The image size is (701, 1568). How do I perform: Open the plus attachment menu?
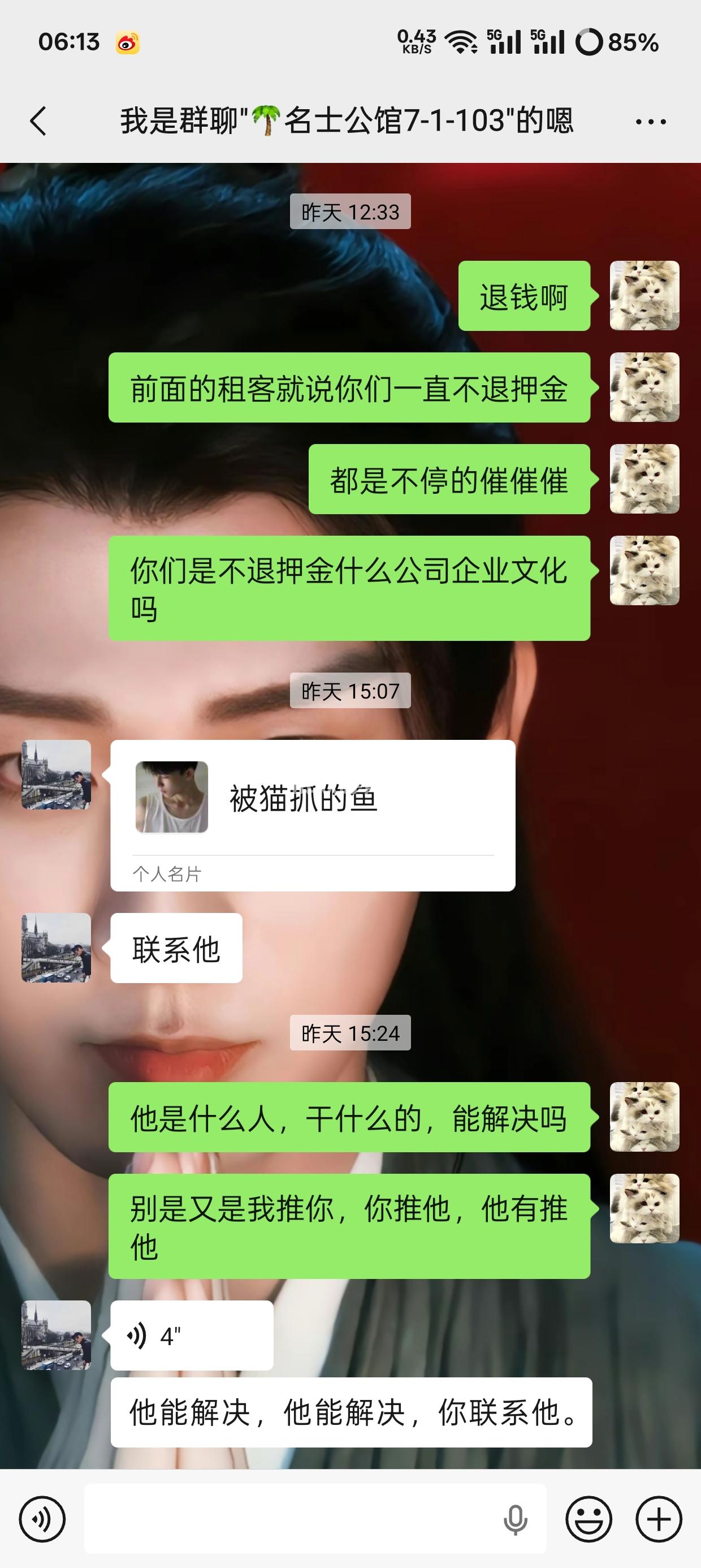point(659,1519)
